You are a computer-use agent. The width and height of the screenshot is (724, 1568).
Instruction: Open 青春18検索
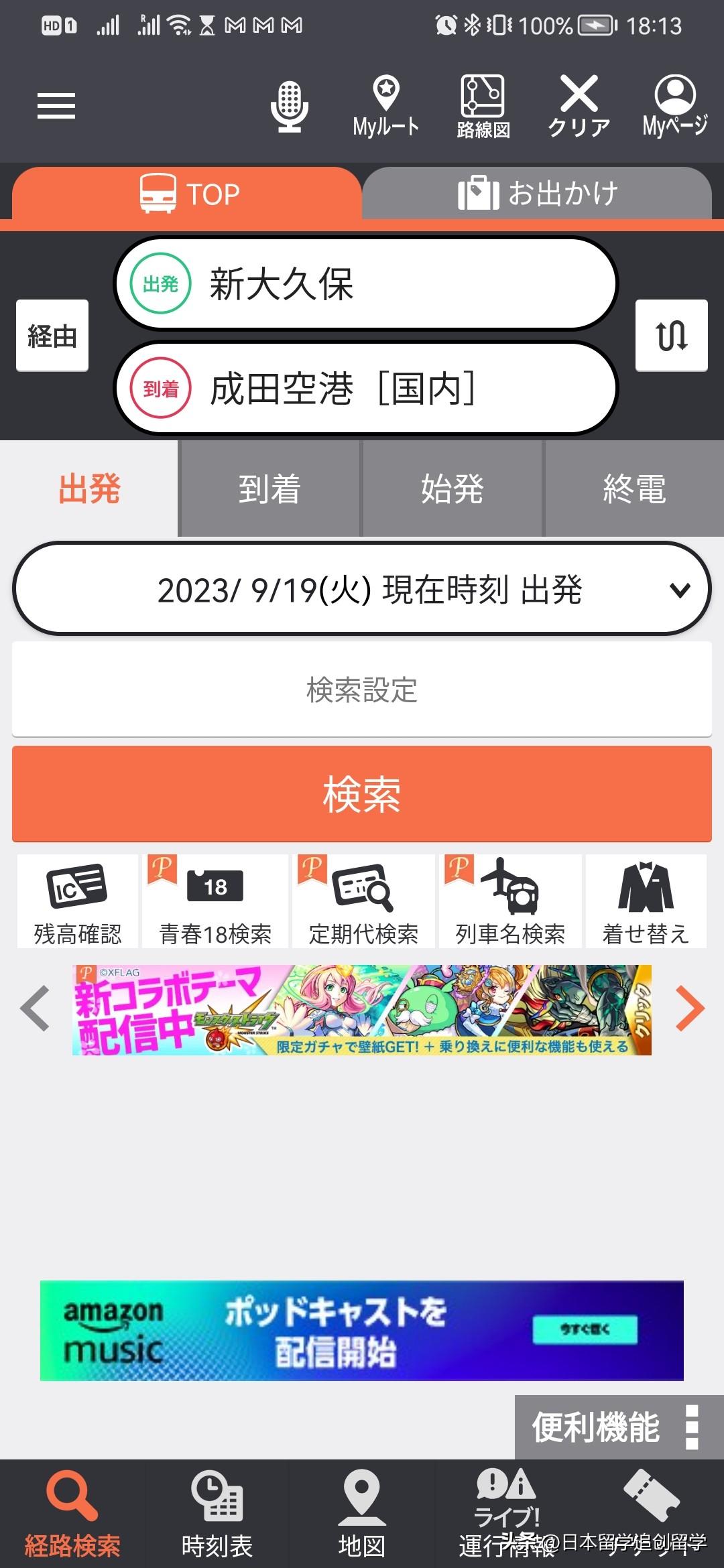coord(215,902)
